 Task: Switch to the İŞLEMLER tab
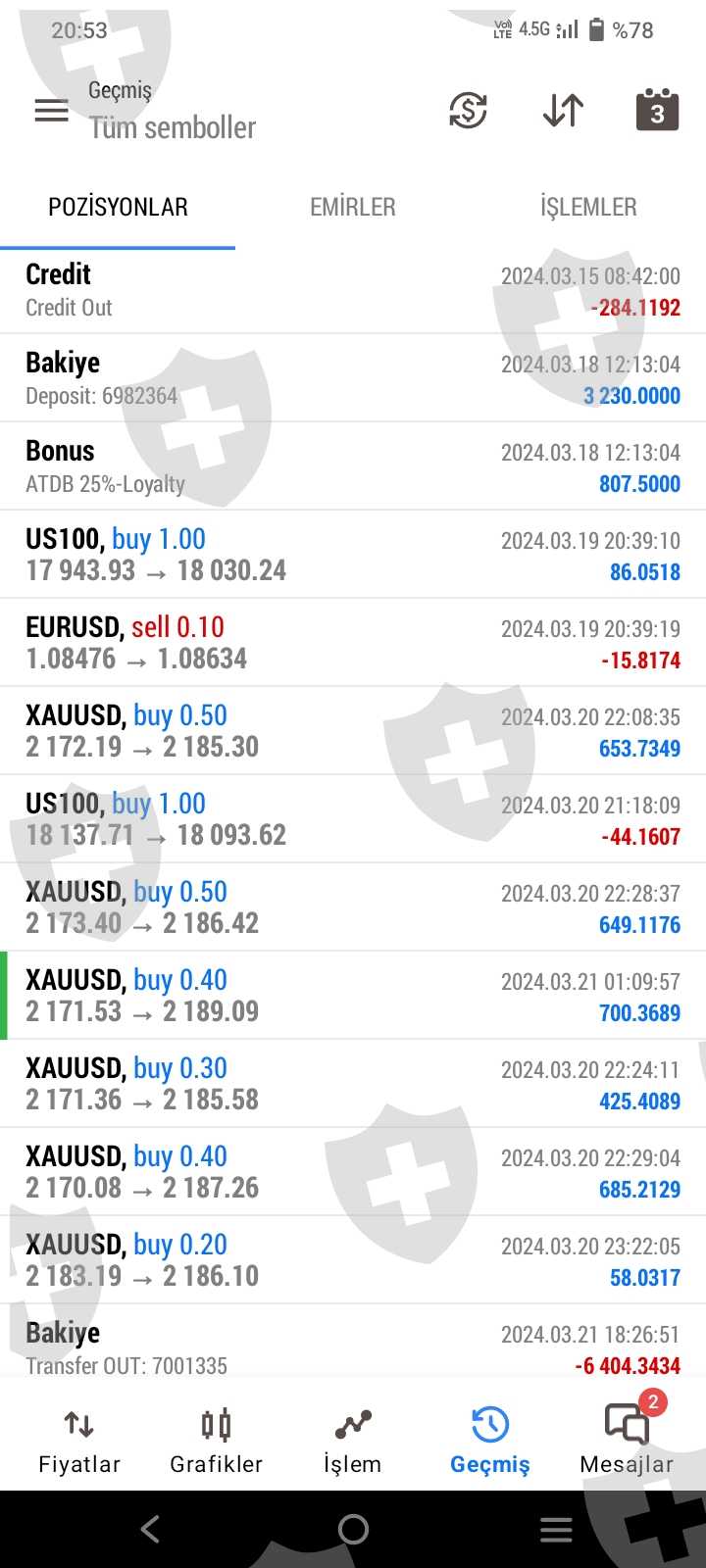(x=588, y=207)
